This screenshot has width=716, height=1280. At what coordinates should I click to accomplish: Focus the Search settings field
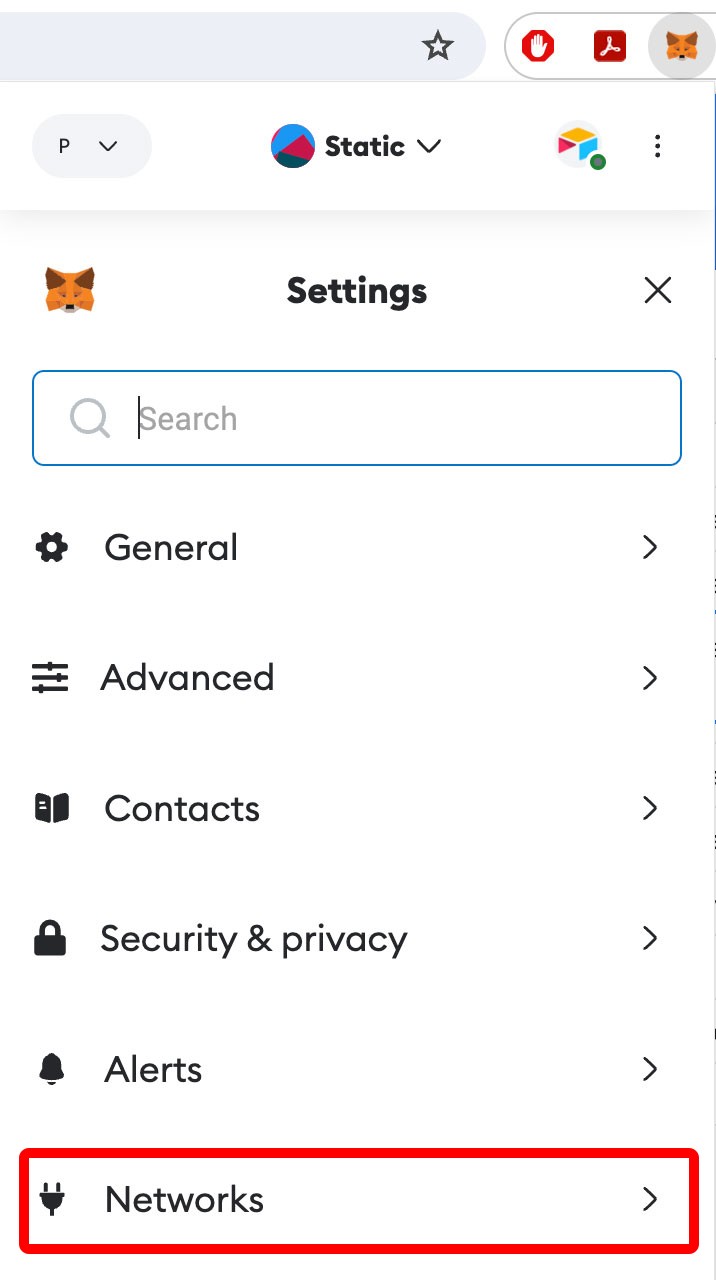point(357,418)
